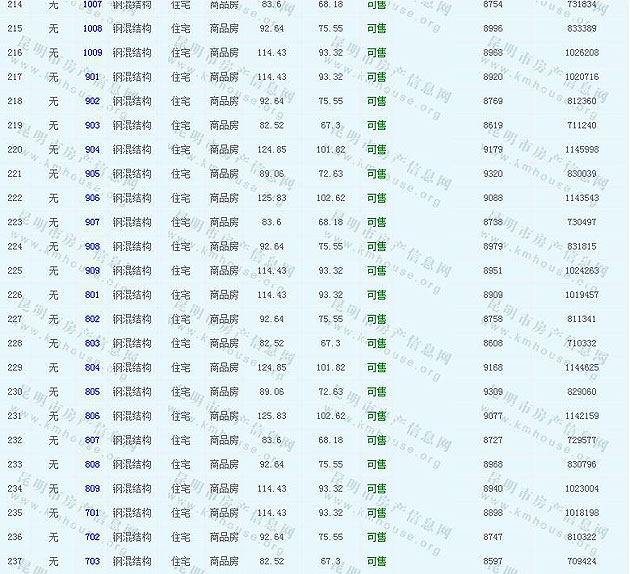Open room number 1007 link
630x574 pixels.
pos(92,5)
